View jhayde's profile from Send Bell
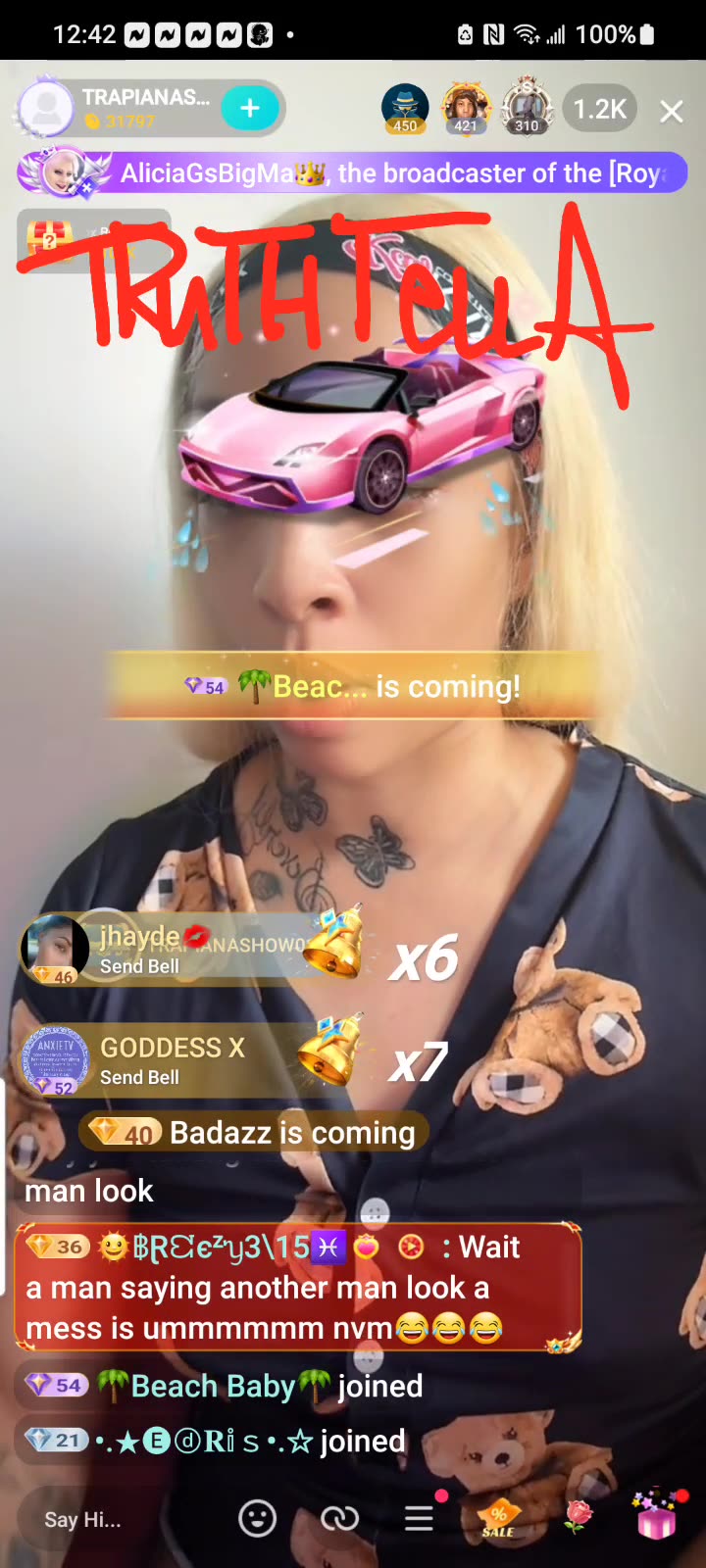The height and width of the screenshot is (1568, 706). (55, 949)
